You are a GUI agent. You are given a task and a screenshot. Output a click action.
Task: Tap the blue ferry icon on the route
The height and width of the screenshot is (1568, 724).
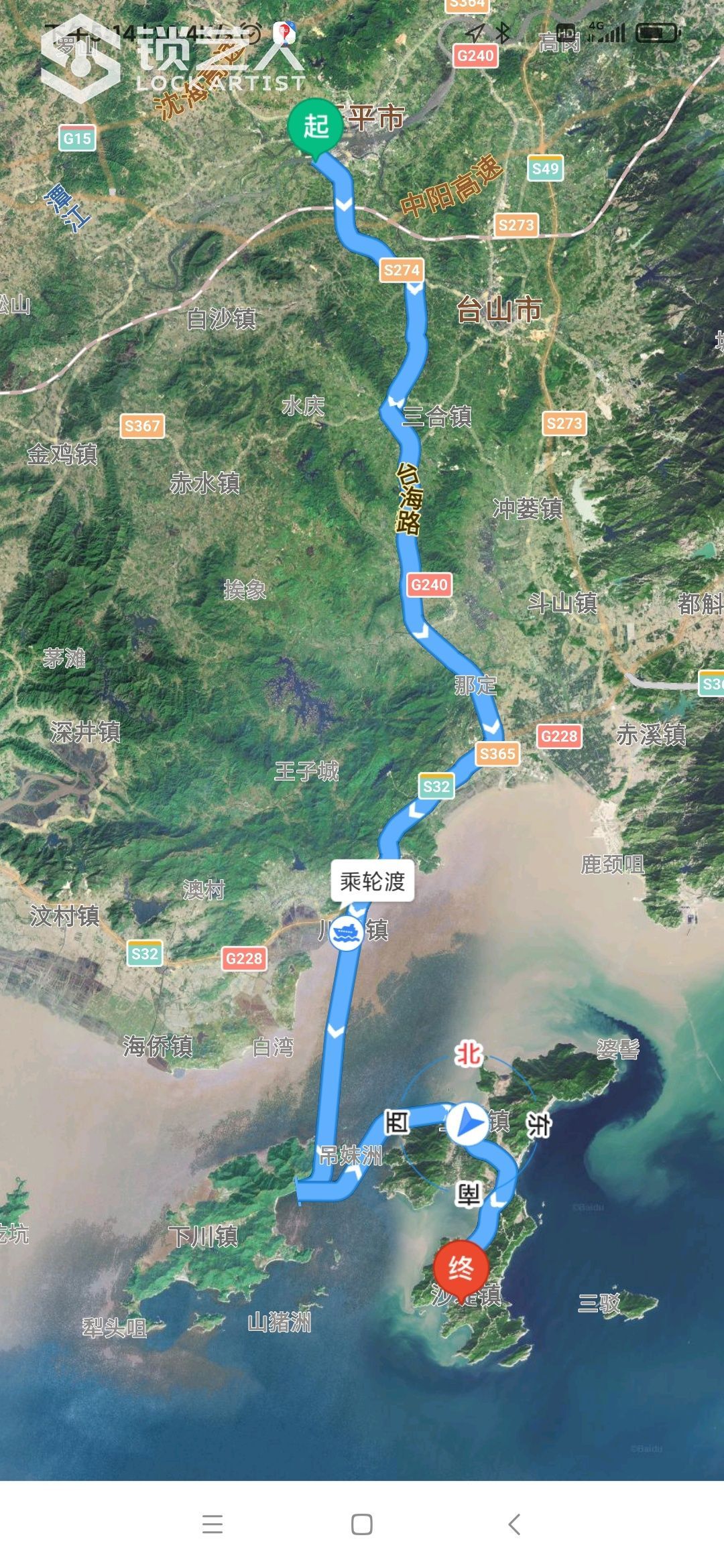click(x=346, y=931)
